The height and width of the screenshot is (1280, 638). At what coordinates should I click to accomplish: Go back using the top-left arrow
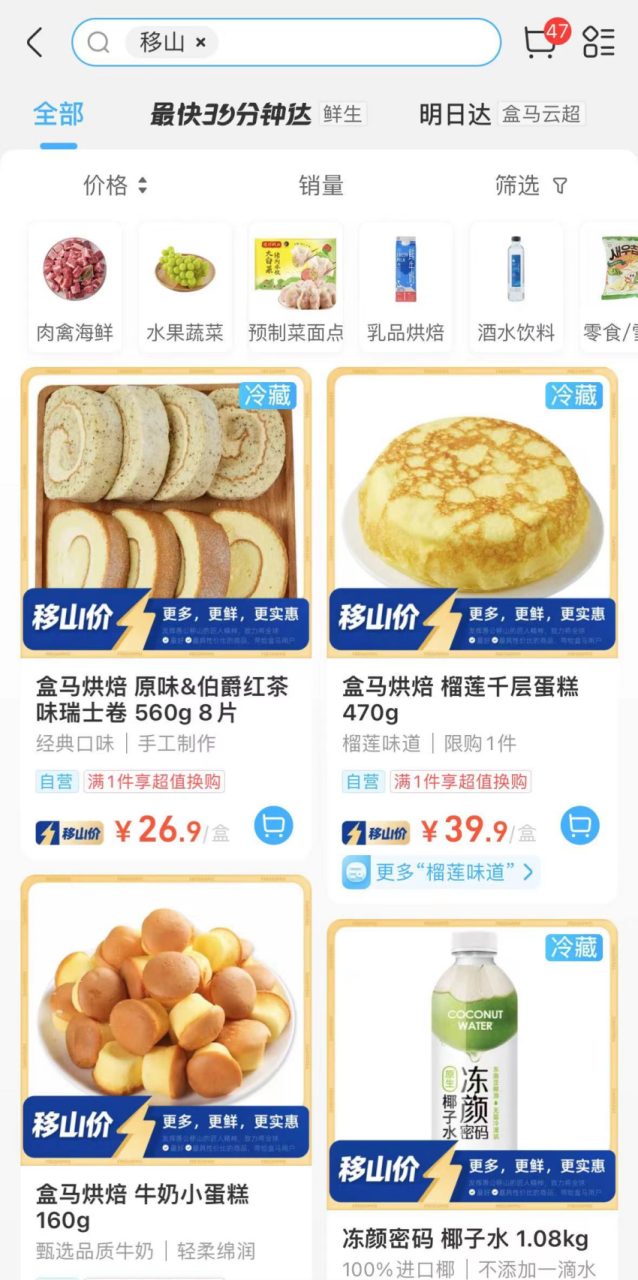point(35,43)
